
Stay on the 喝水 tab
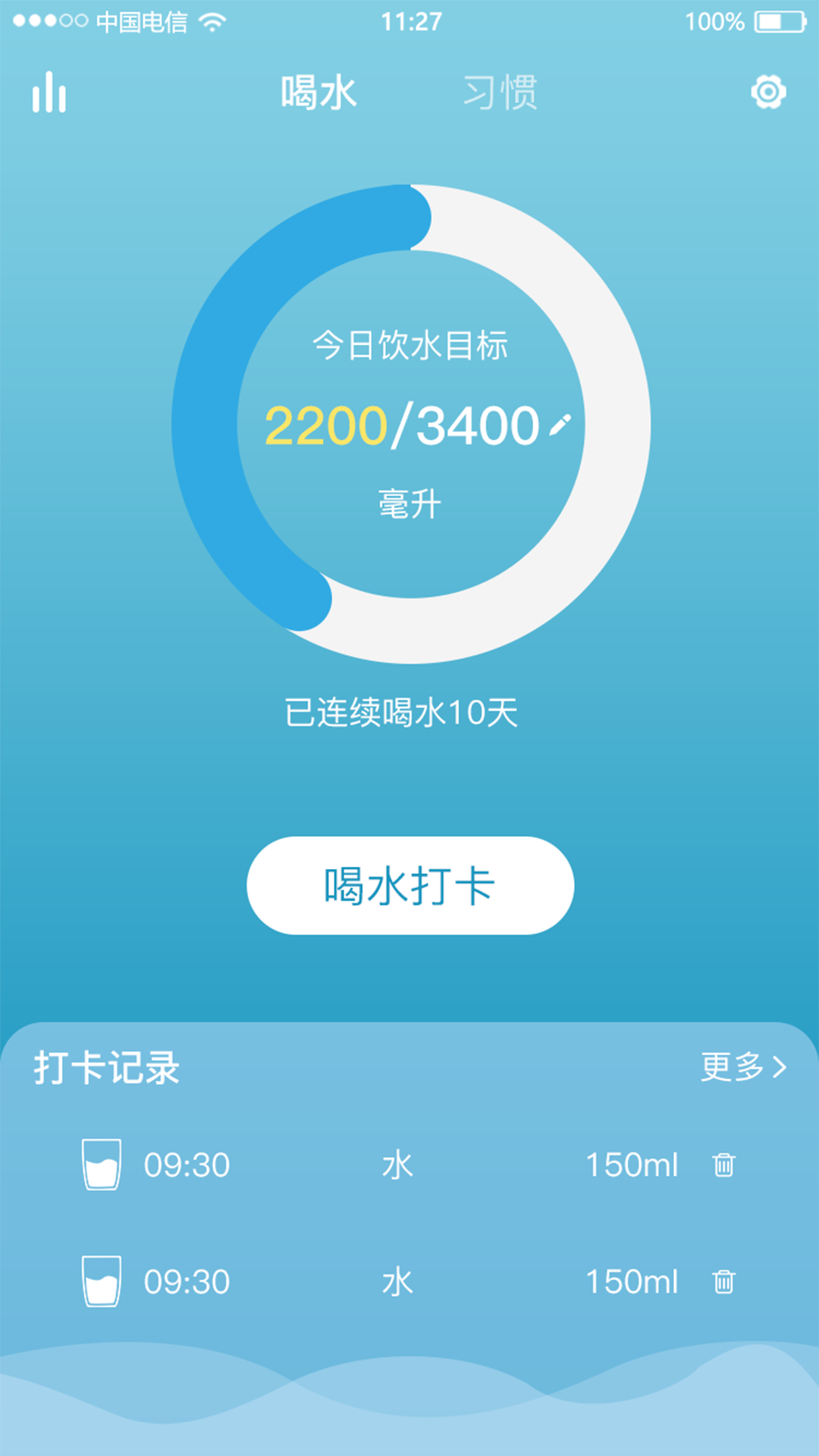(318, 91)
